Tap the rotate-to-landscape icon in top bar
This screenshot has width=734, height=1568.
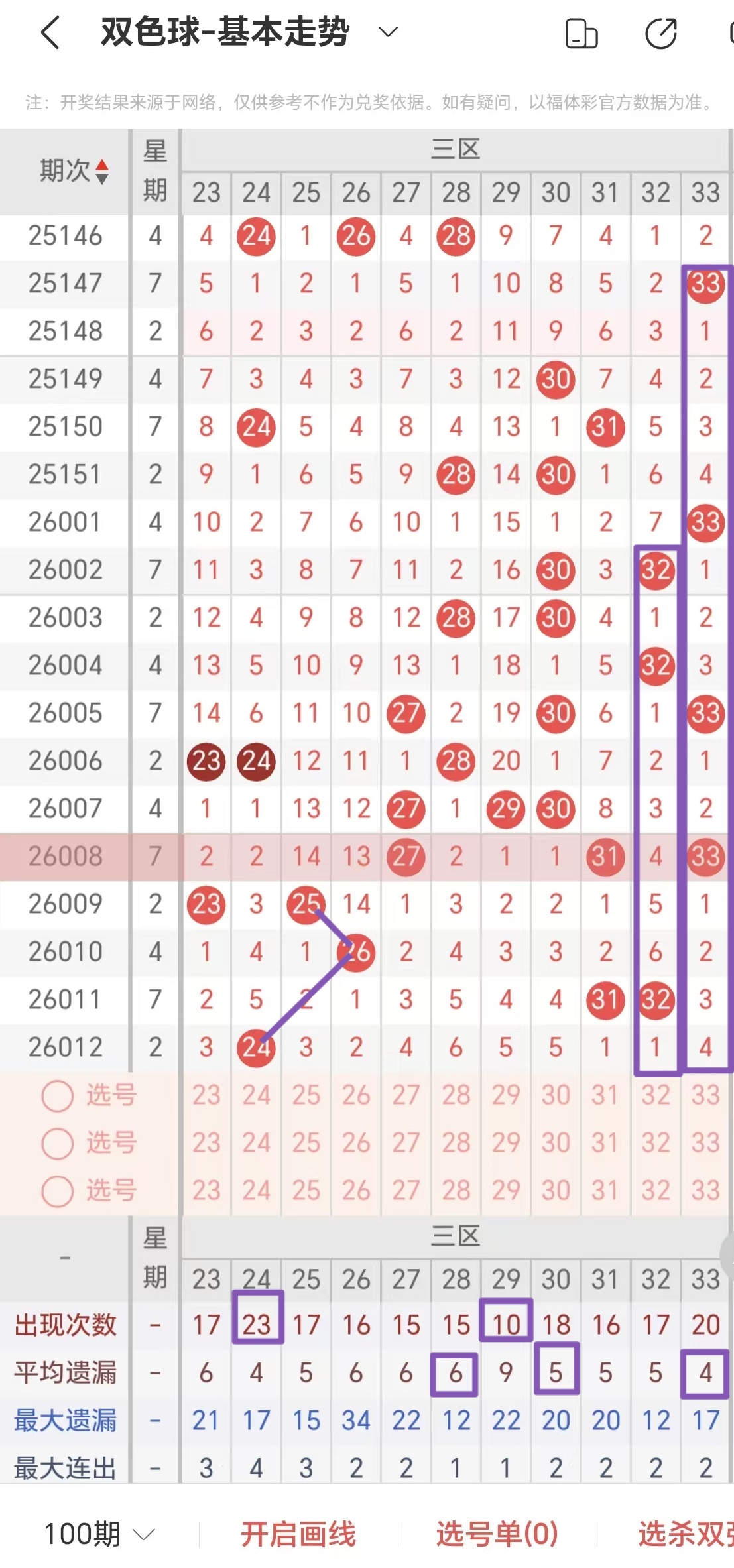tap(580, 32)
